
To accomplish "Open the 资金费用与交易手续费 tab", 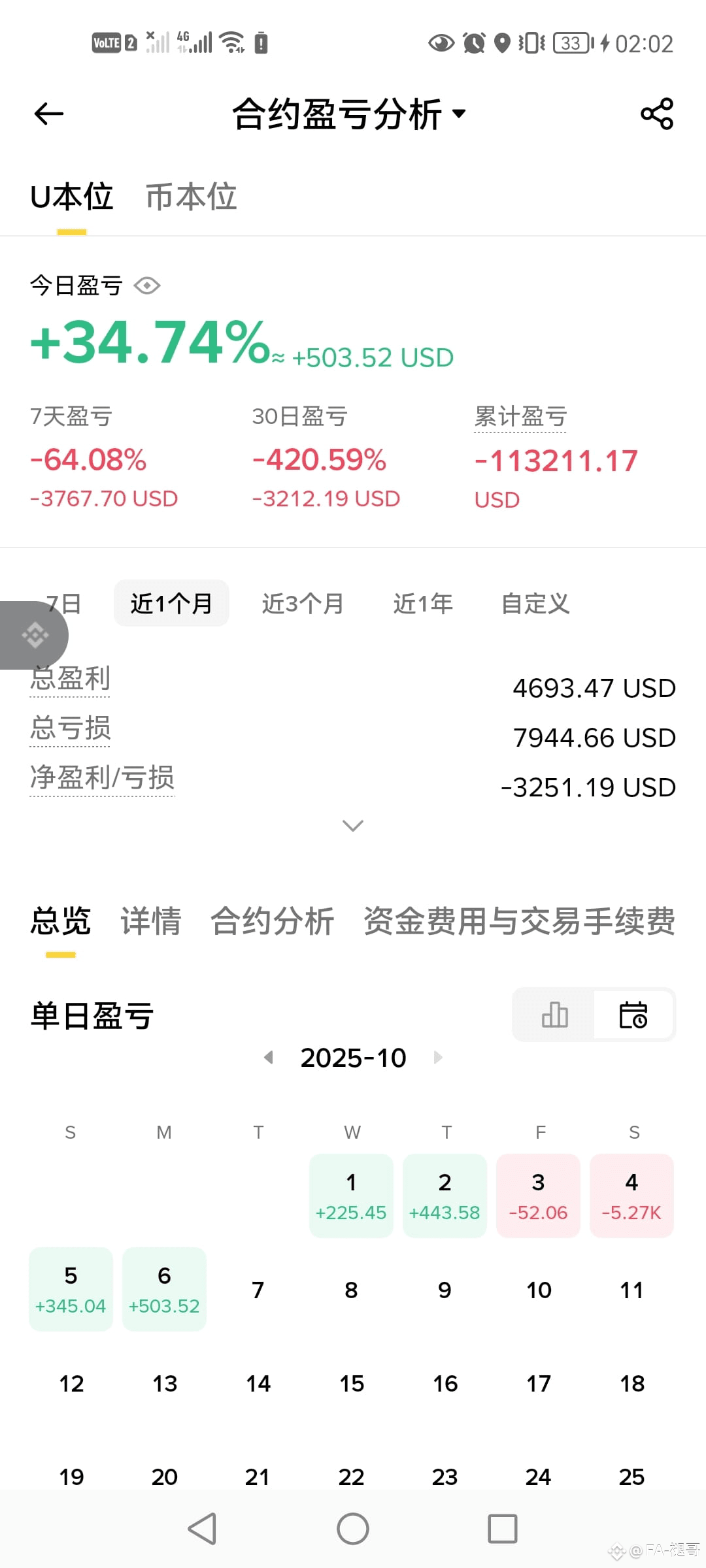I will click(x=519, y=921).
